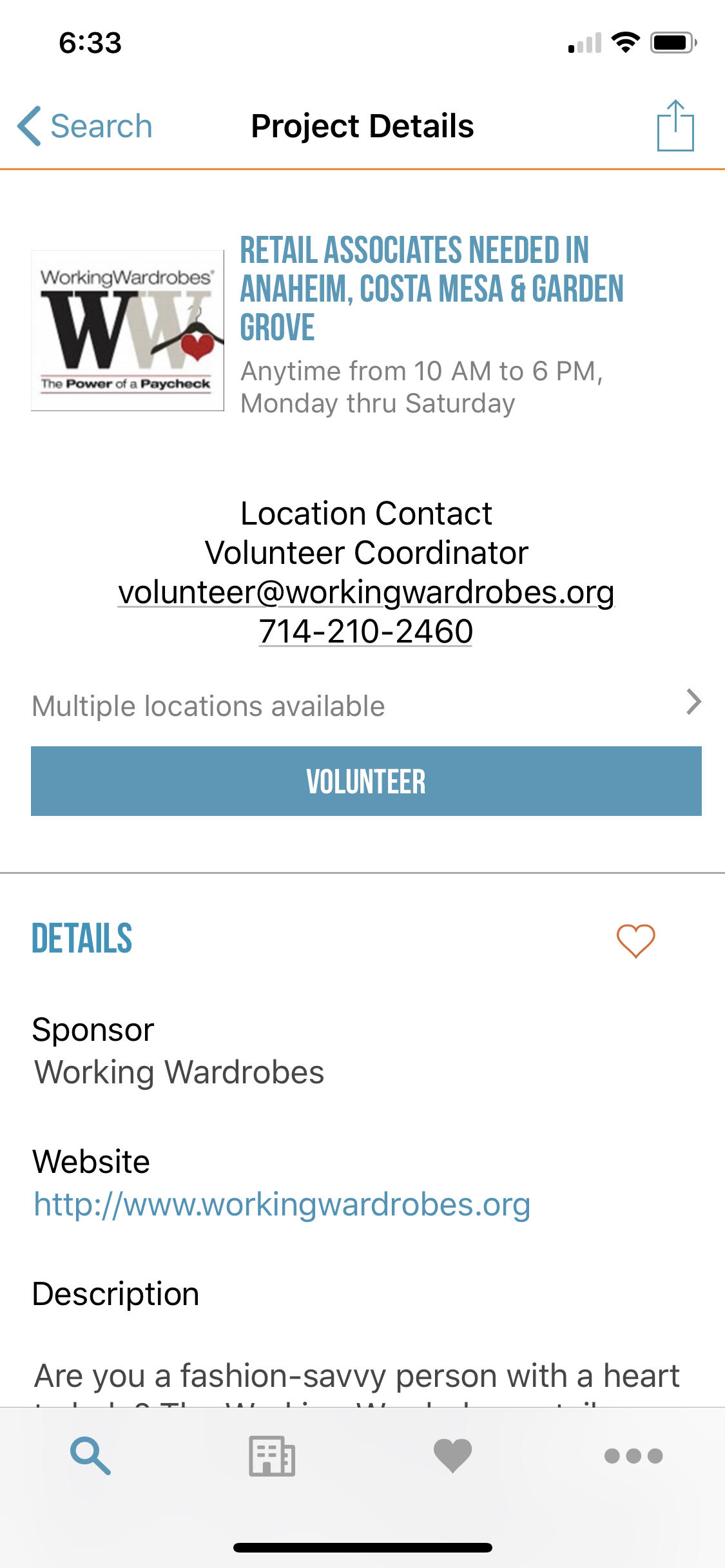The width and height of the screenshot is (725, 1568).
Task: Open the more options tab
Action: pos(633,1456)
